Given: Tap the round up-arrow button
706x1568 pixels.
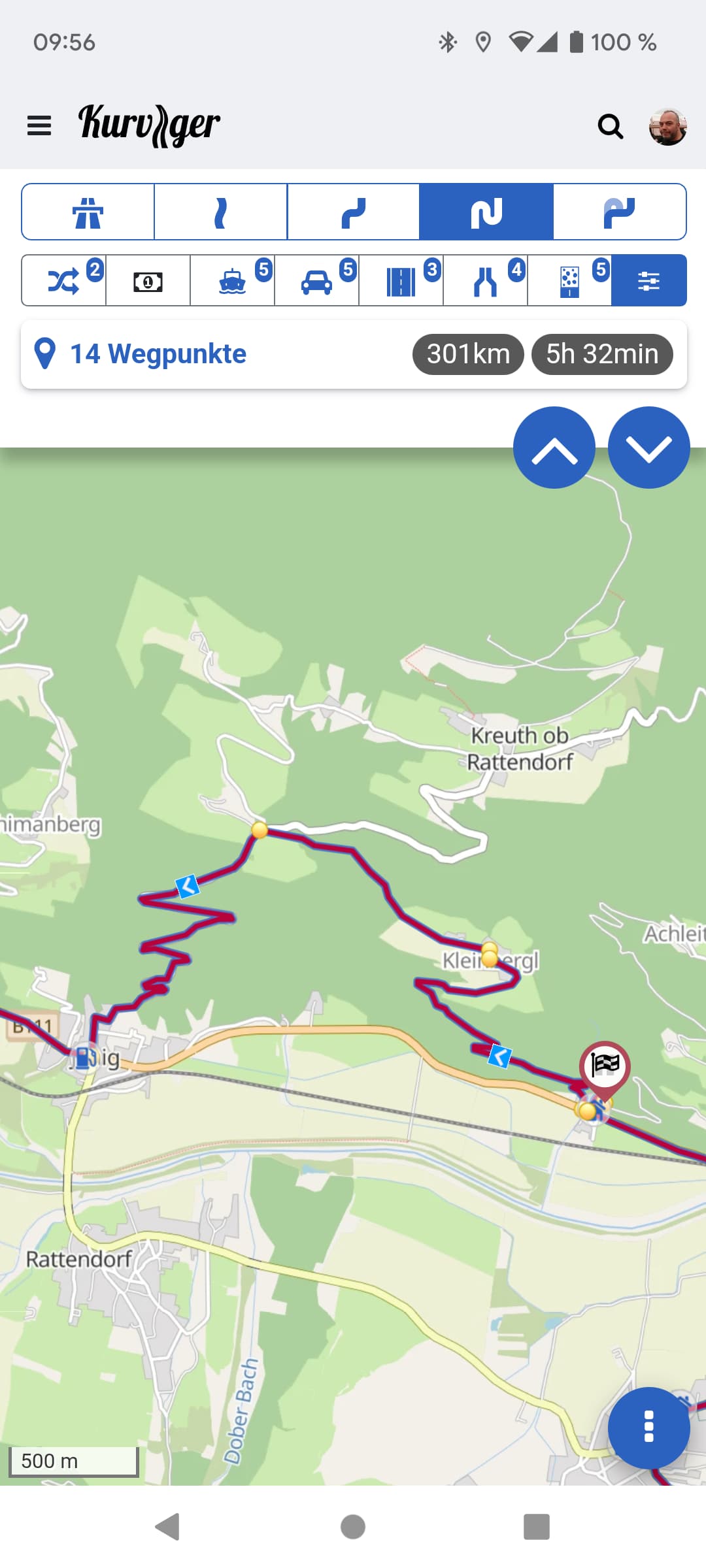Looking at the screenshot, I should coord(554,448).
